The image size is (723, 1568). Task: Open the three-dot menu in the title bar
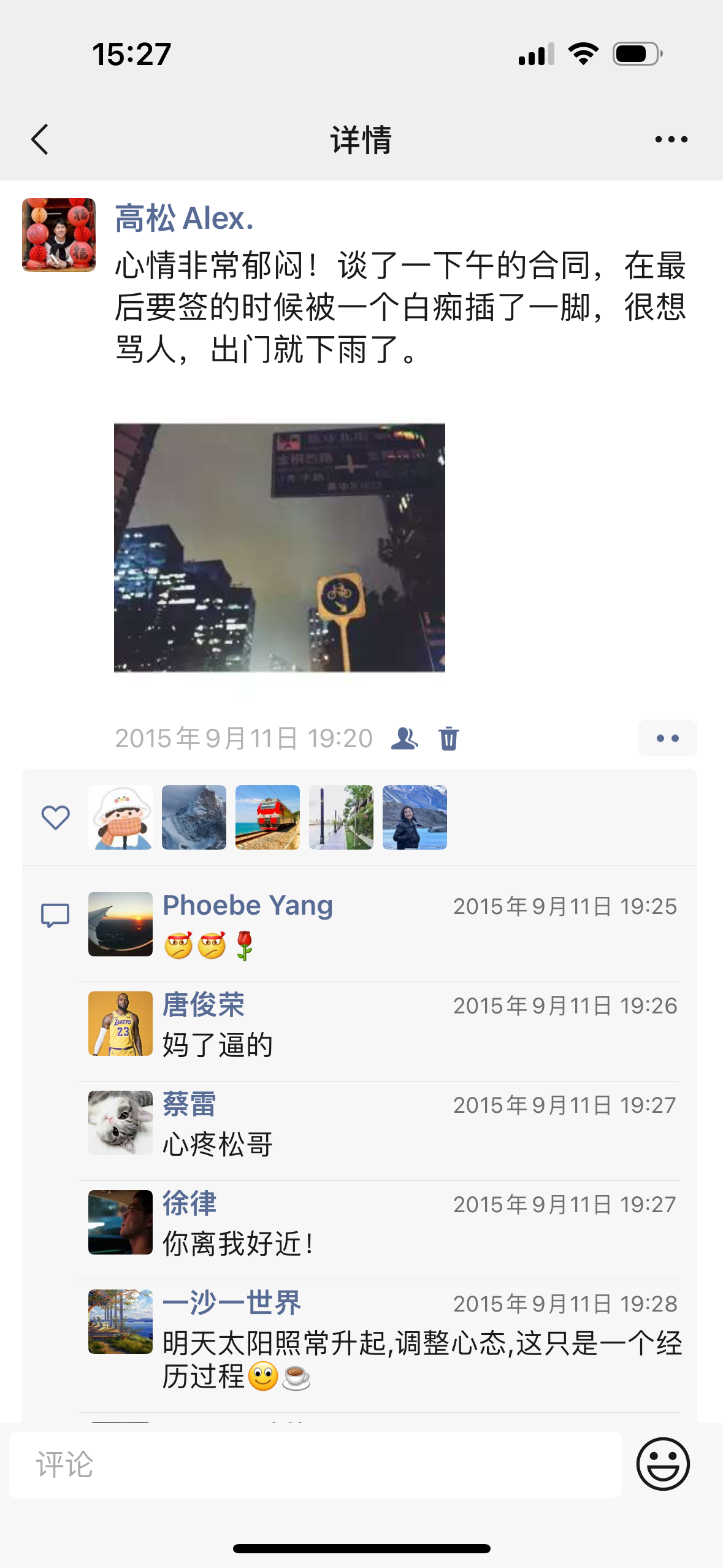(671, 139)
